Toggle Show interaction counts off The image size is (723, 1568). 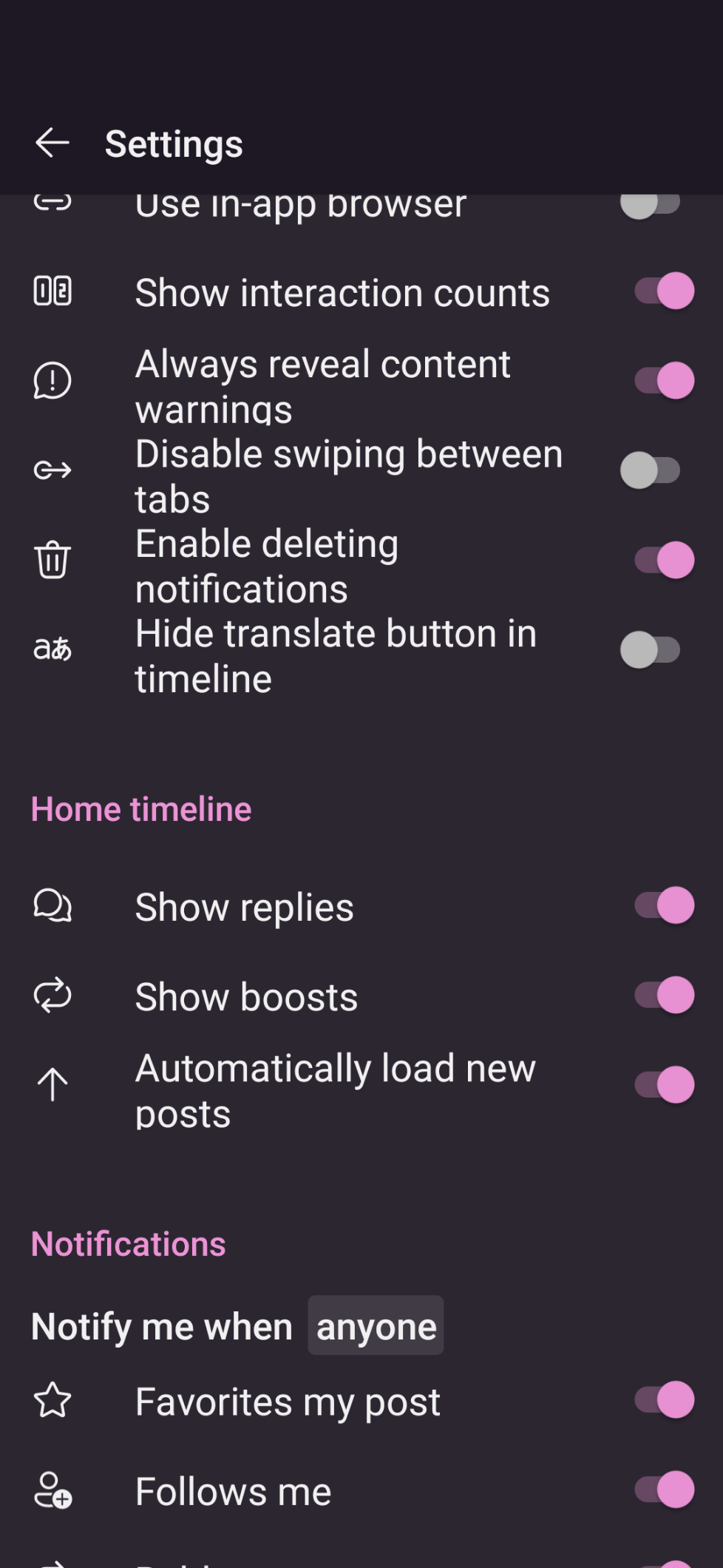tap(663, 291)
